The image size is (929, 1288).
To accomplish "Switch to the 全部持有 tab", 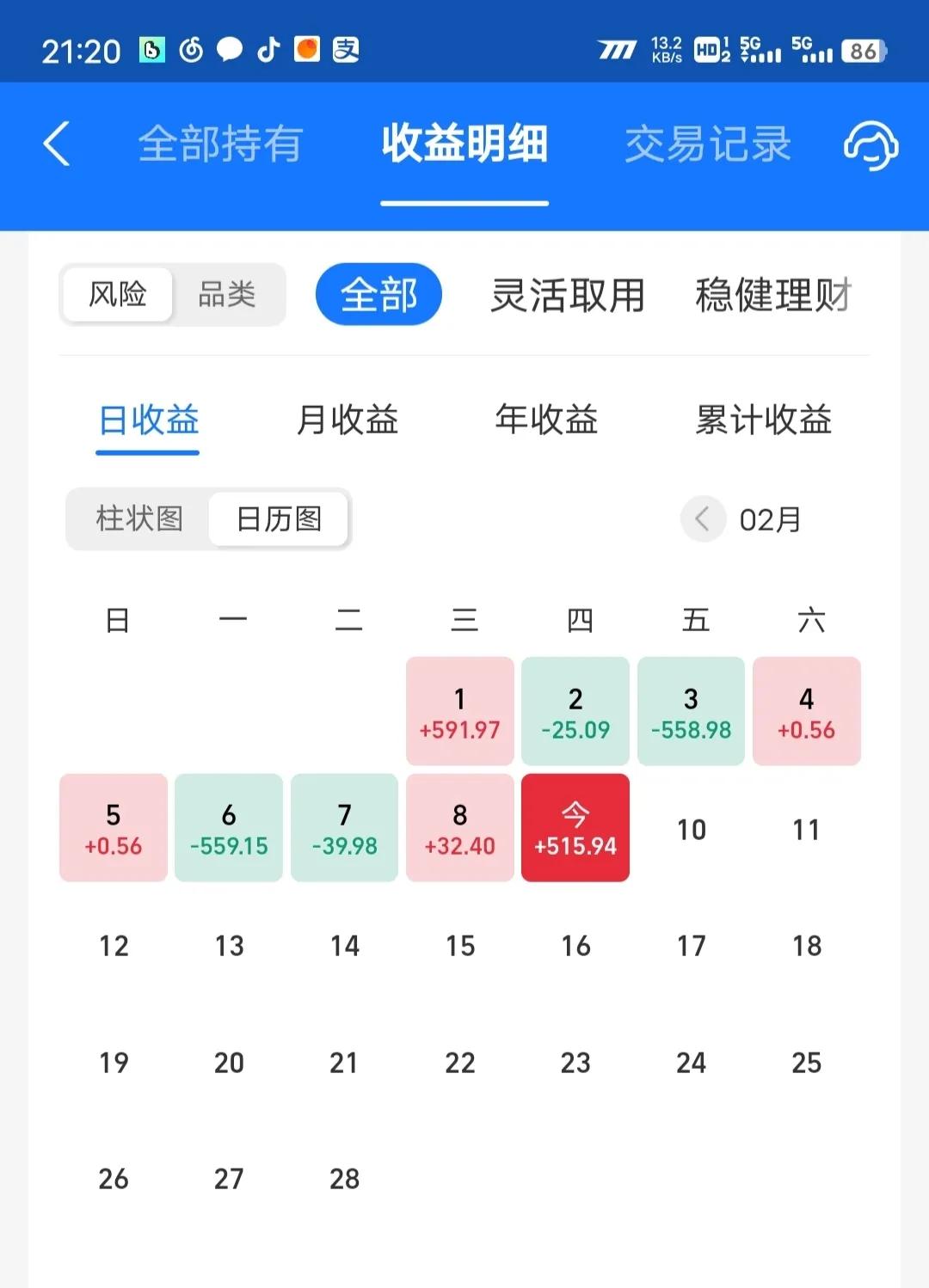I will coord(220,144).
